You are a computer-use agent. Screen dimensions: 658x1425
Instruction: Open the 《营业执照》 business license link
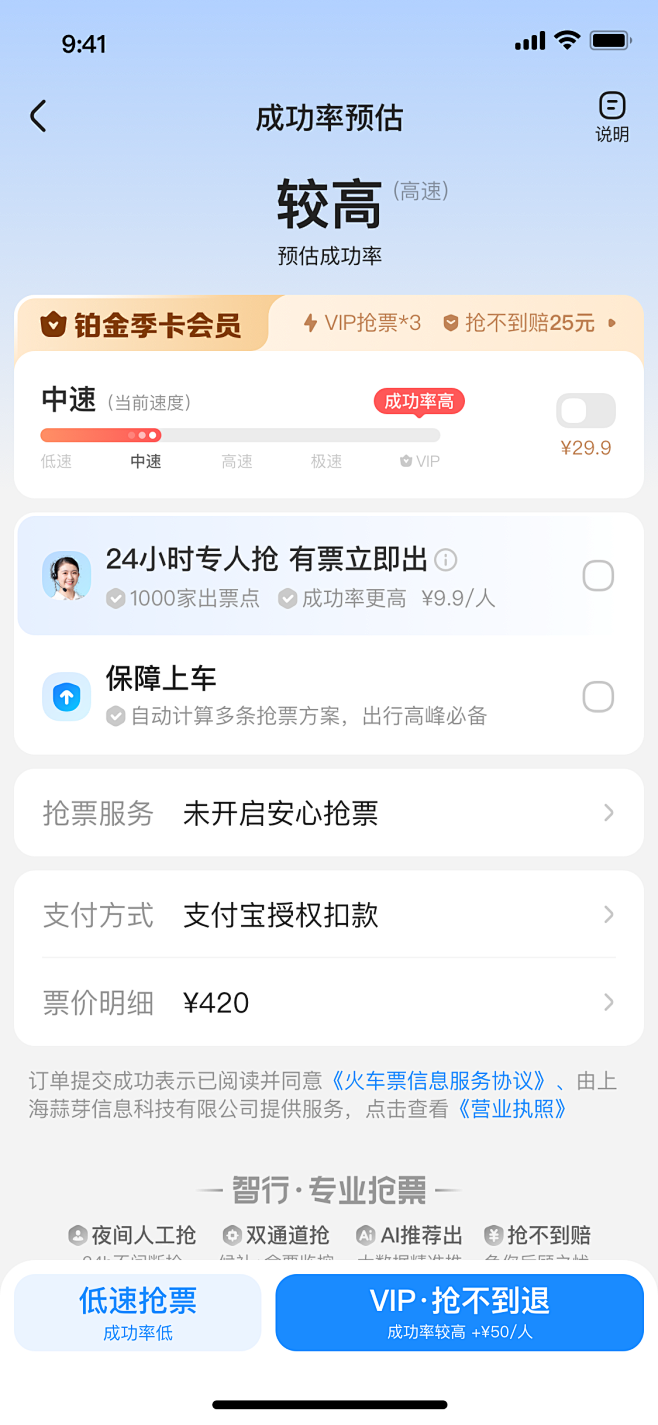(512, 1109)
